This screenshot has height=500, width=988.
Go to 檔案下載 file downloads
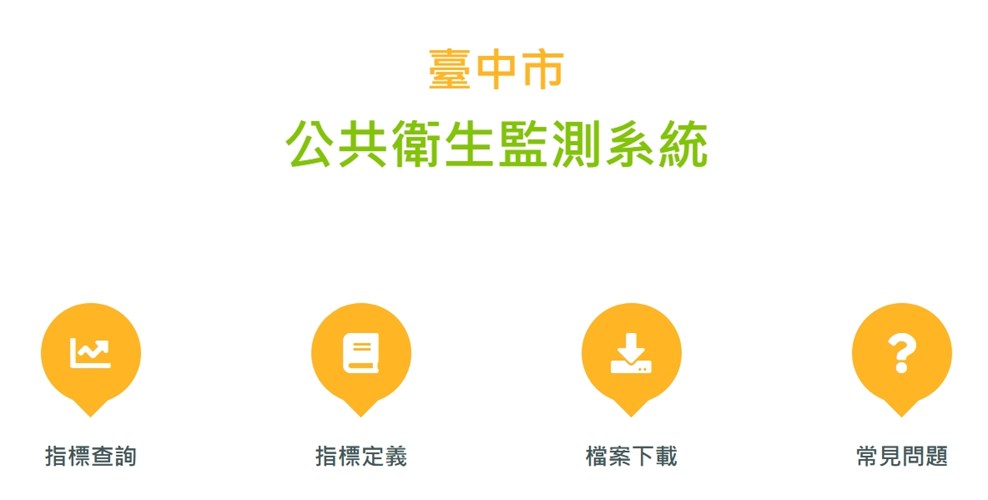click(631, 353)
